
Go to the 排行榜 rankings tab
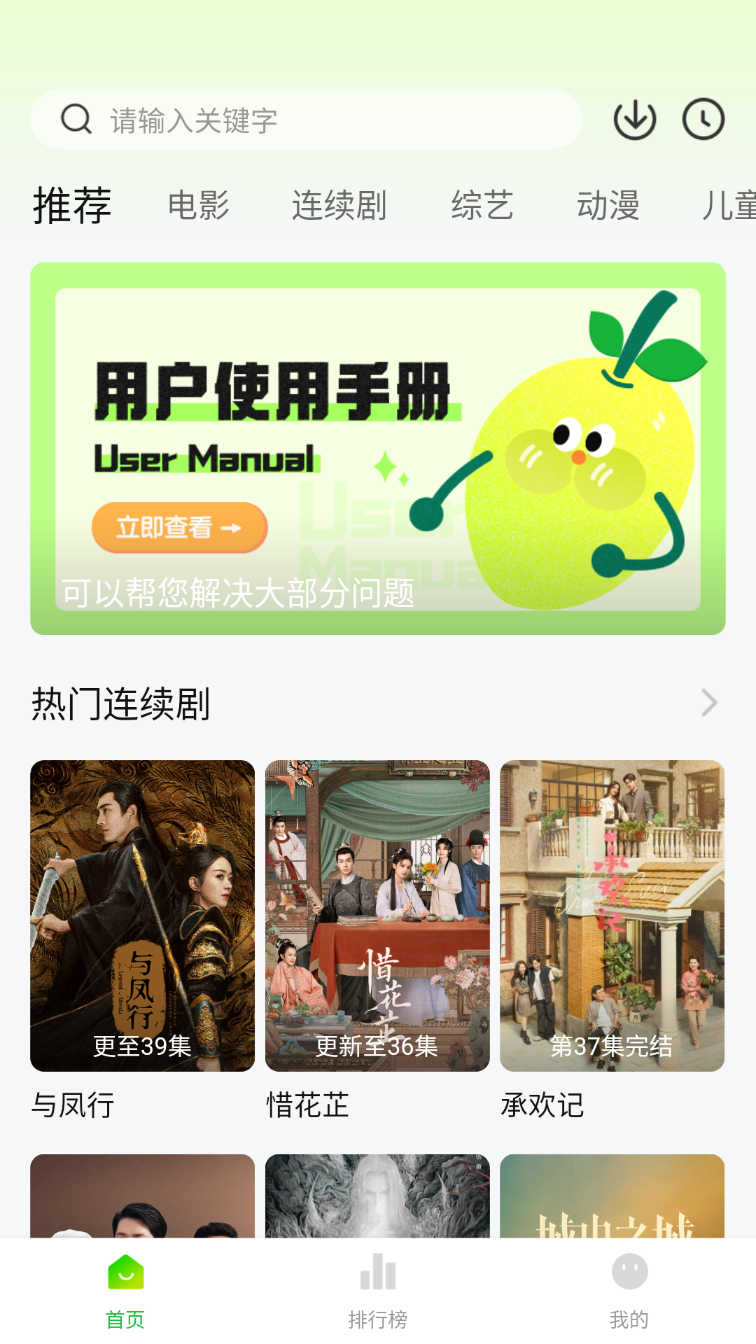(x=378, y=1292)
